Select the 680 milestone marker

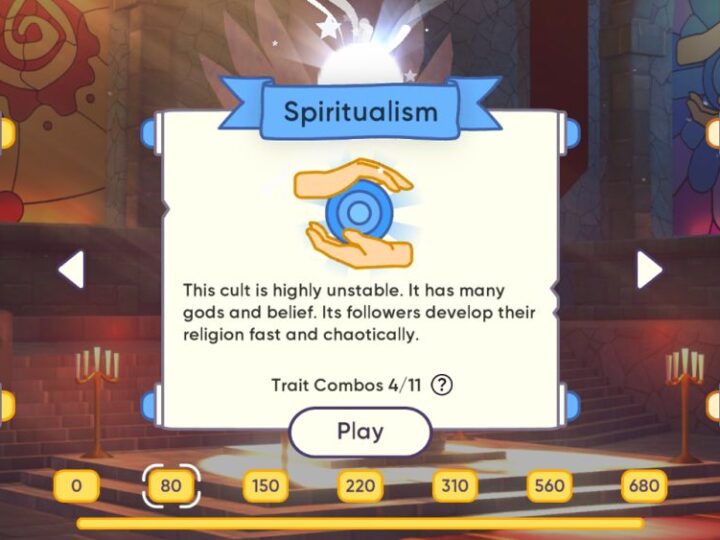pos(643,487)
